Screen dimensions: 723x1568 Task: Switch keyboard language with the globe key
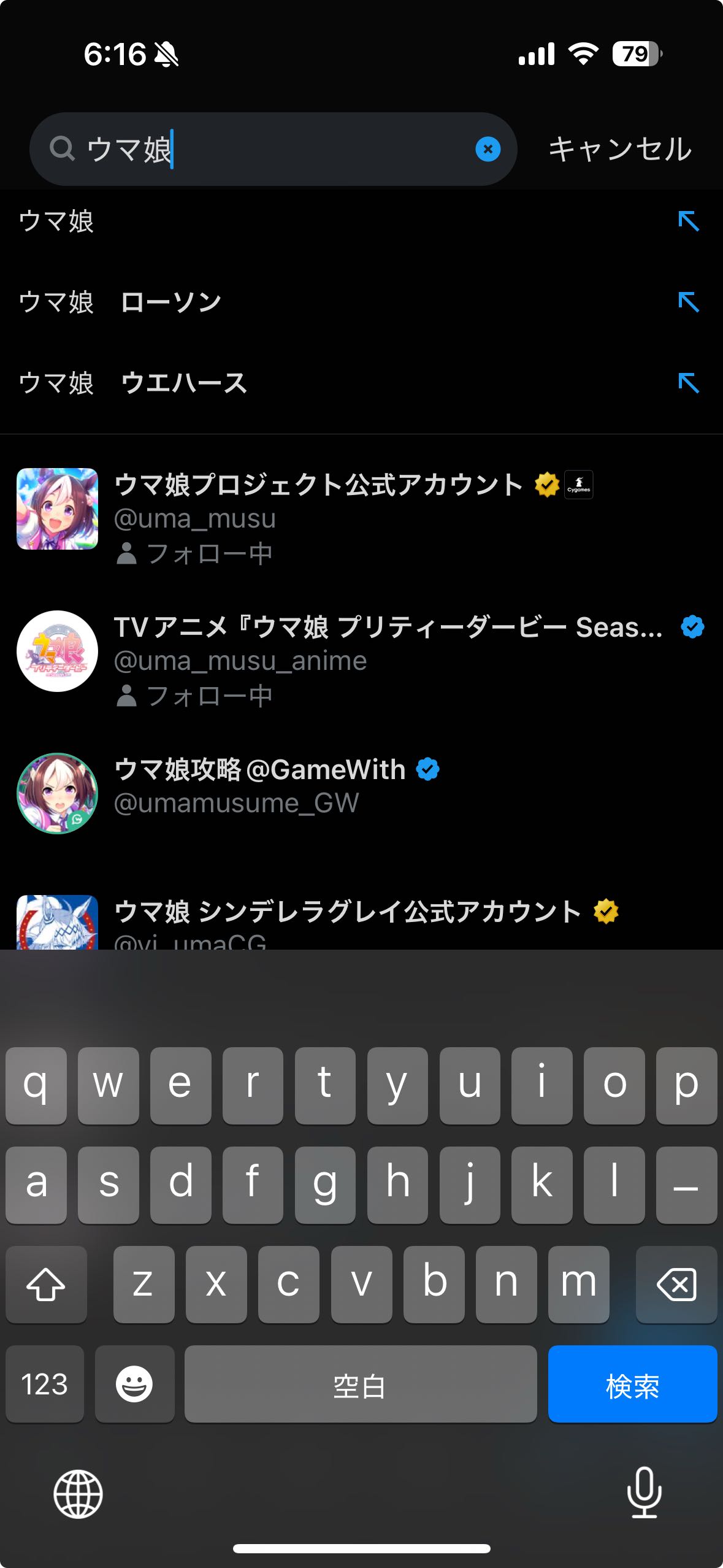click(78, 1494)
